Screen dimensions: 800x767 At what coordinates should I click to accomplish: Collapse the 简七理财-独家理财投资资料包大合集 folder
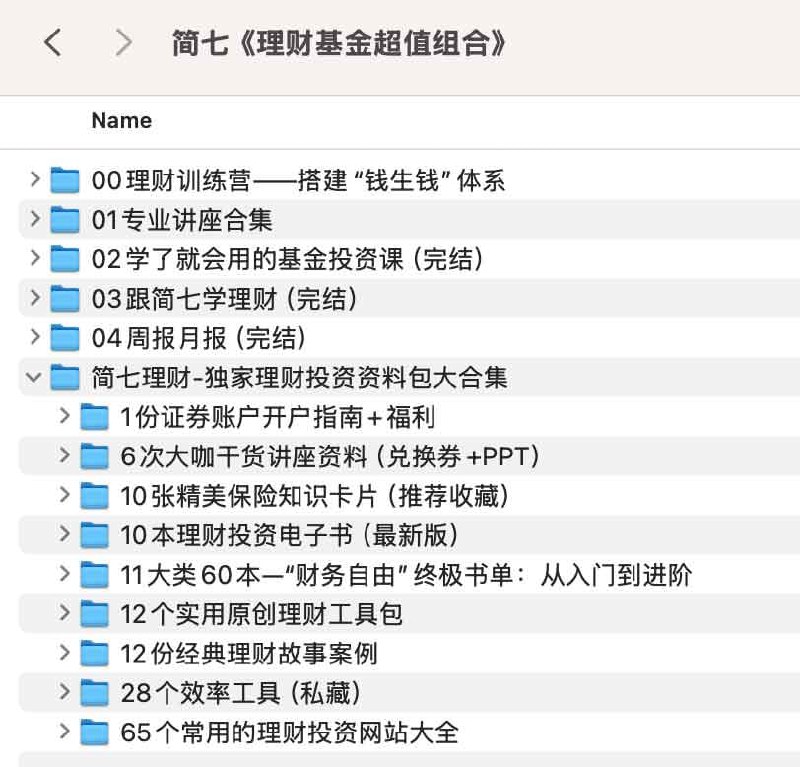tap(35, 377)
